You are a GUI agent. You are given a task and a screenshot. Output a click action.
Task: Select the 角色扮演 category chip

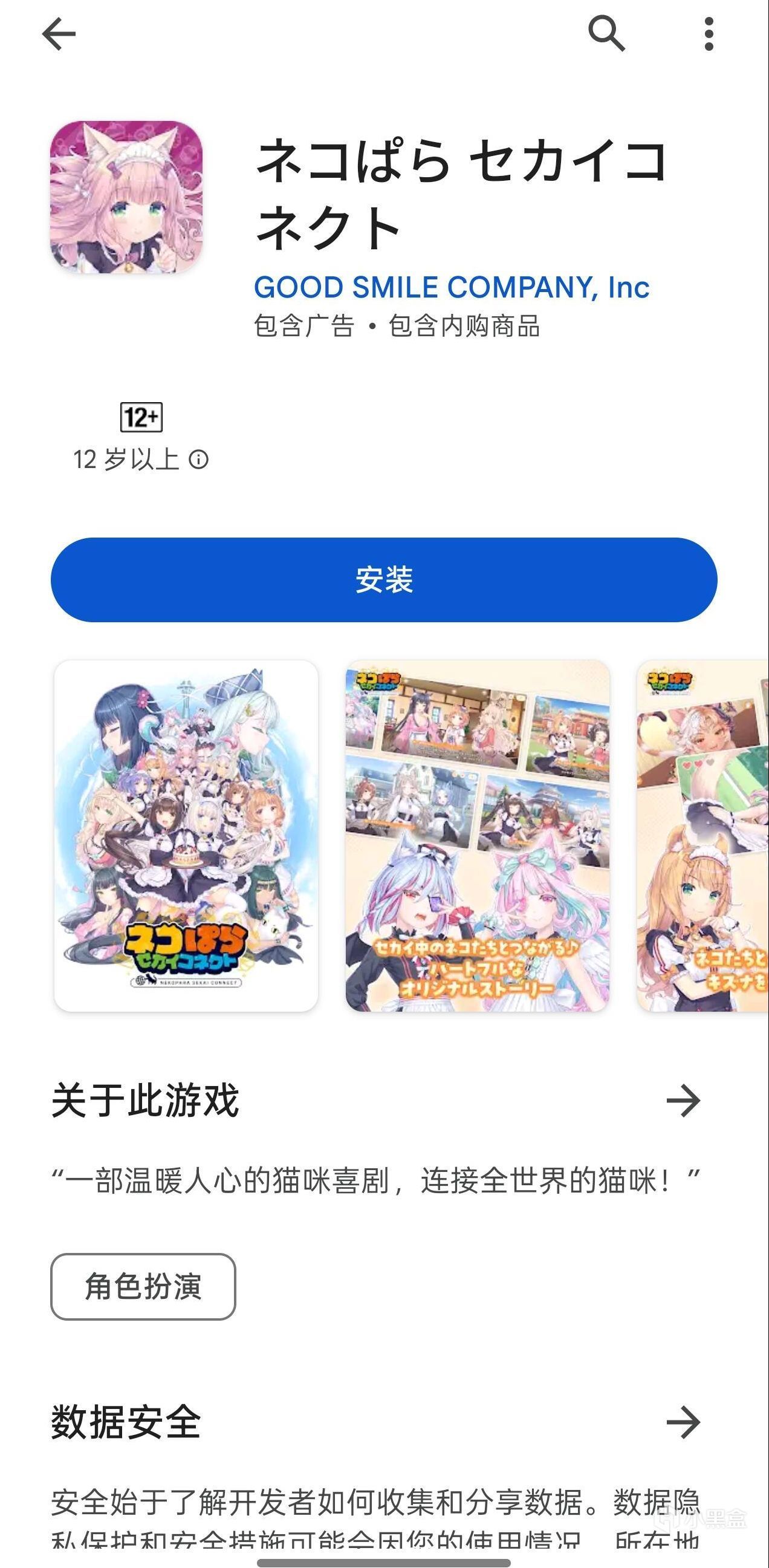[x=143, y=1287]
